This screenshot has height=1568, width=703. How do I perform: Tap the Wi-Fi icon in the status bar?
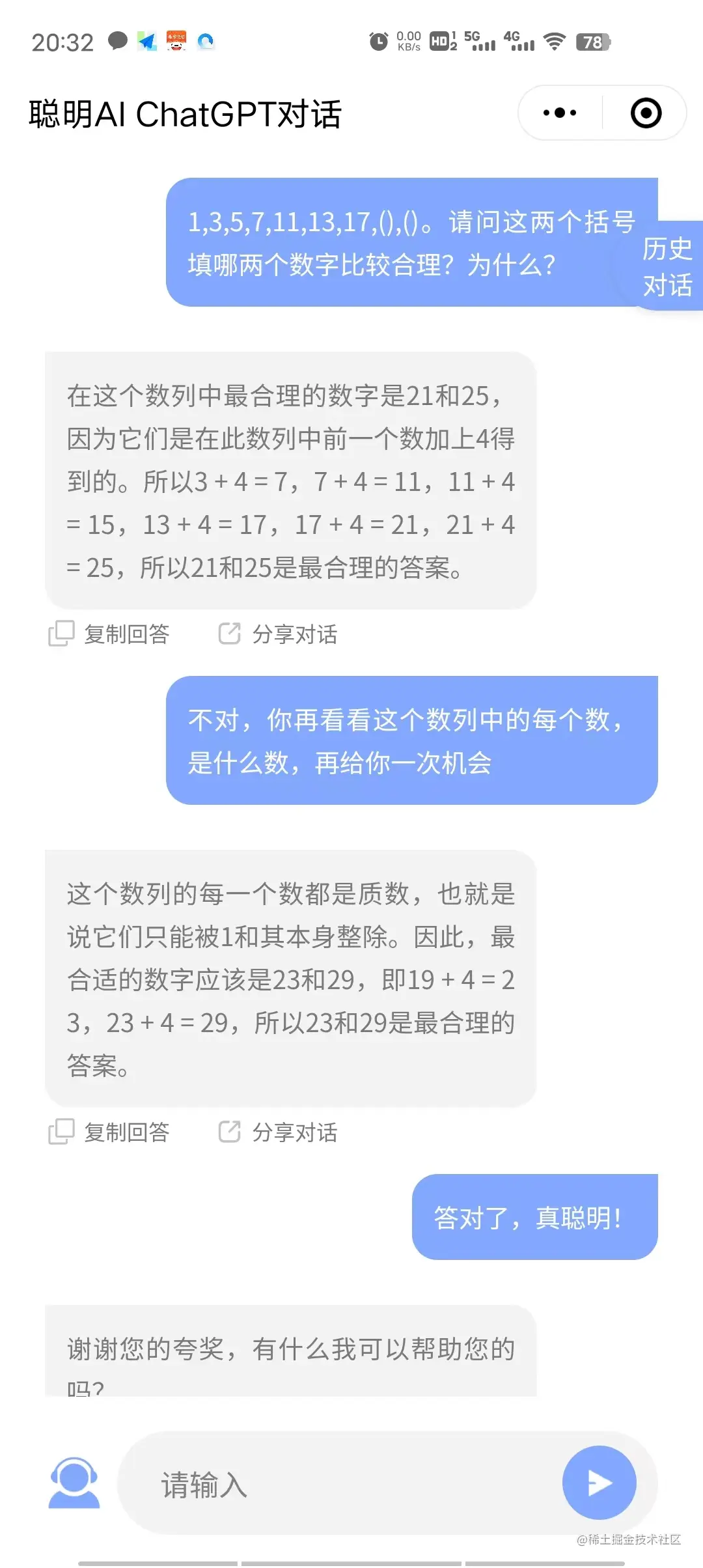(x=555, y=42)
